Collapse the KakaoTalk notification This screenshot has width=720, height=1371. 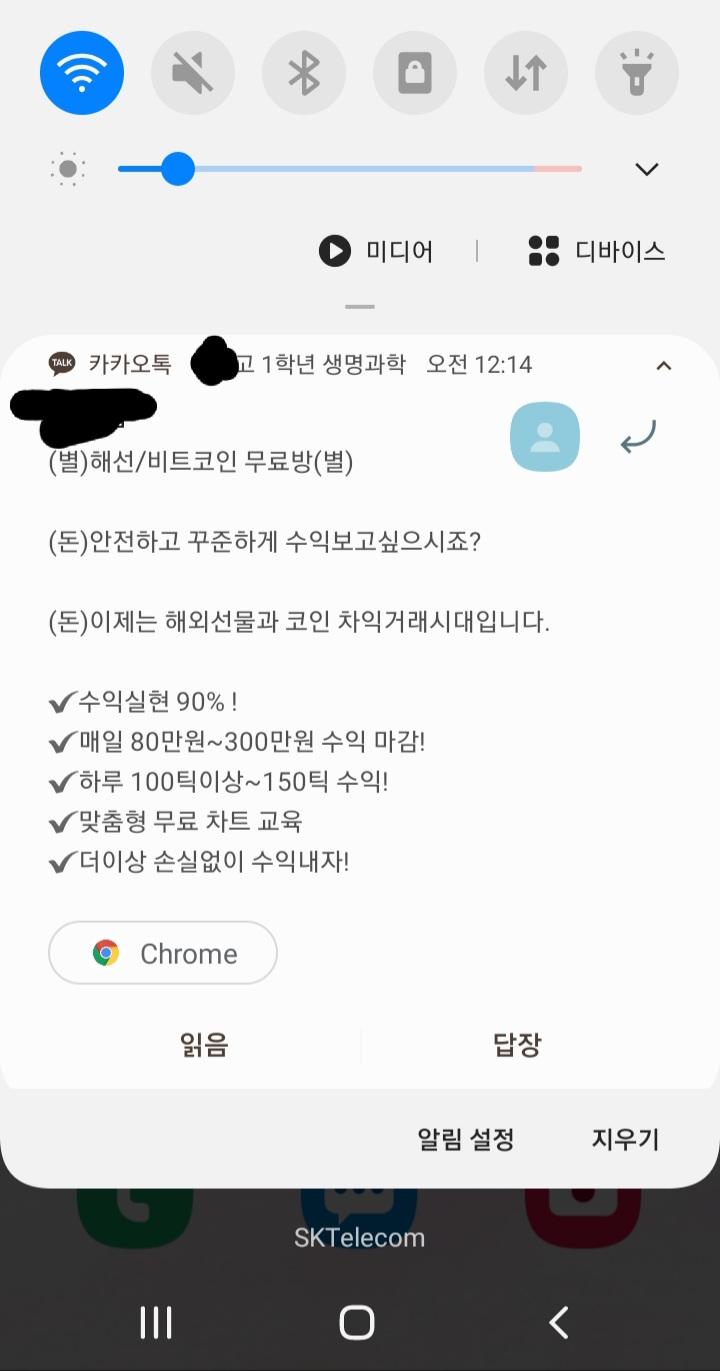tap(663, 366)
